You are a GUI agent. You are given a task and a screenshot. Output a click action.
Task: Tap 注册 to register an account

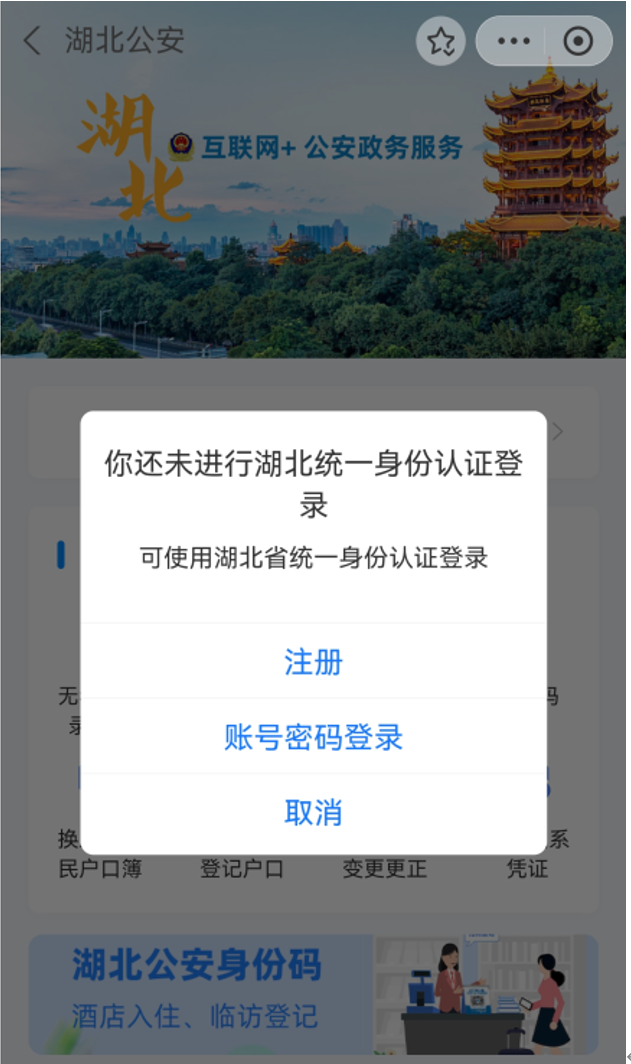(x=313, y=662)
